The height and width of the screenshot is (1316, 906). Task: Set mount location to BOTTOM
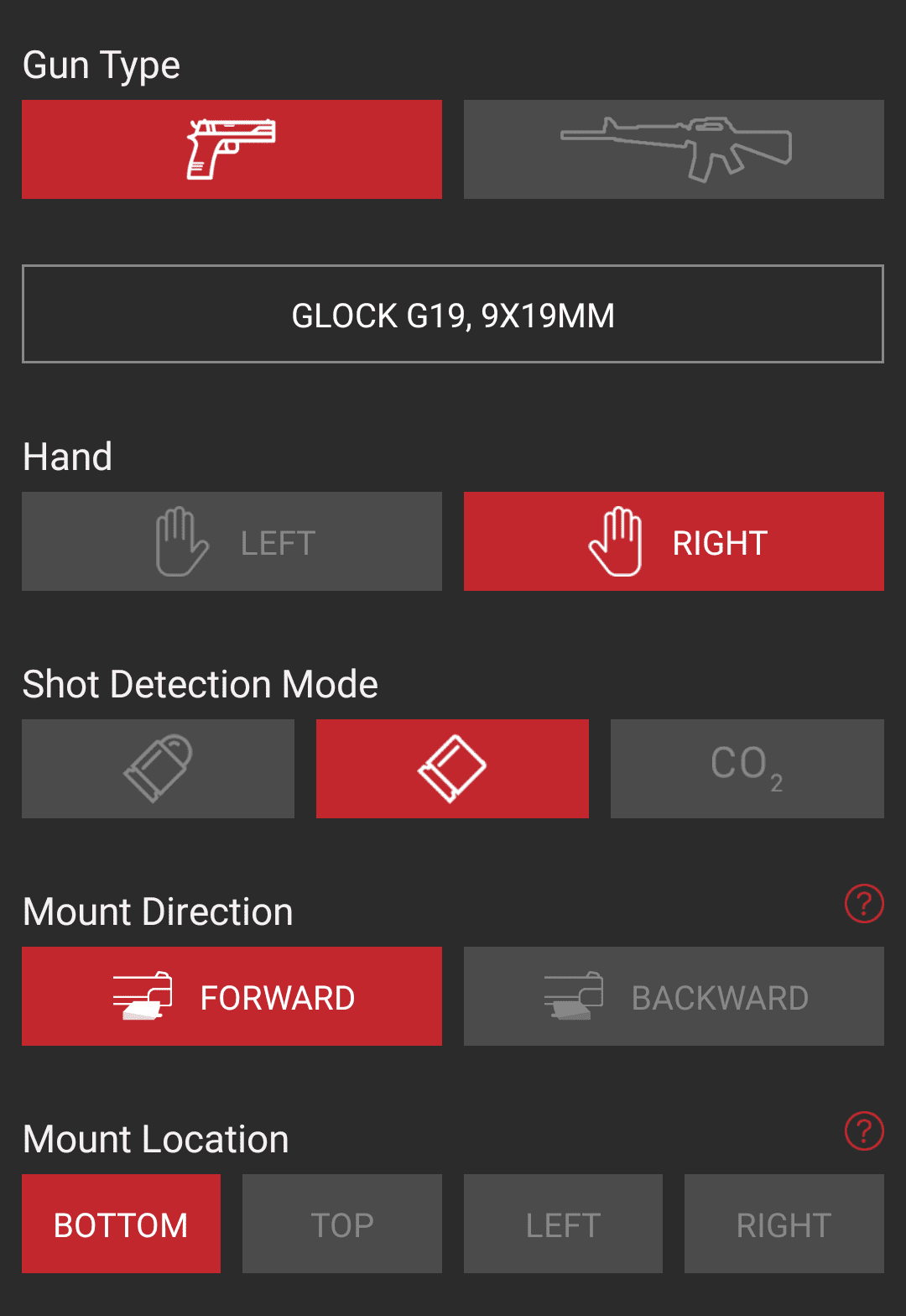[x=121, y=1224]
